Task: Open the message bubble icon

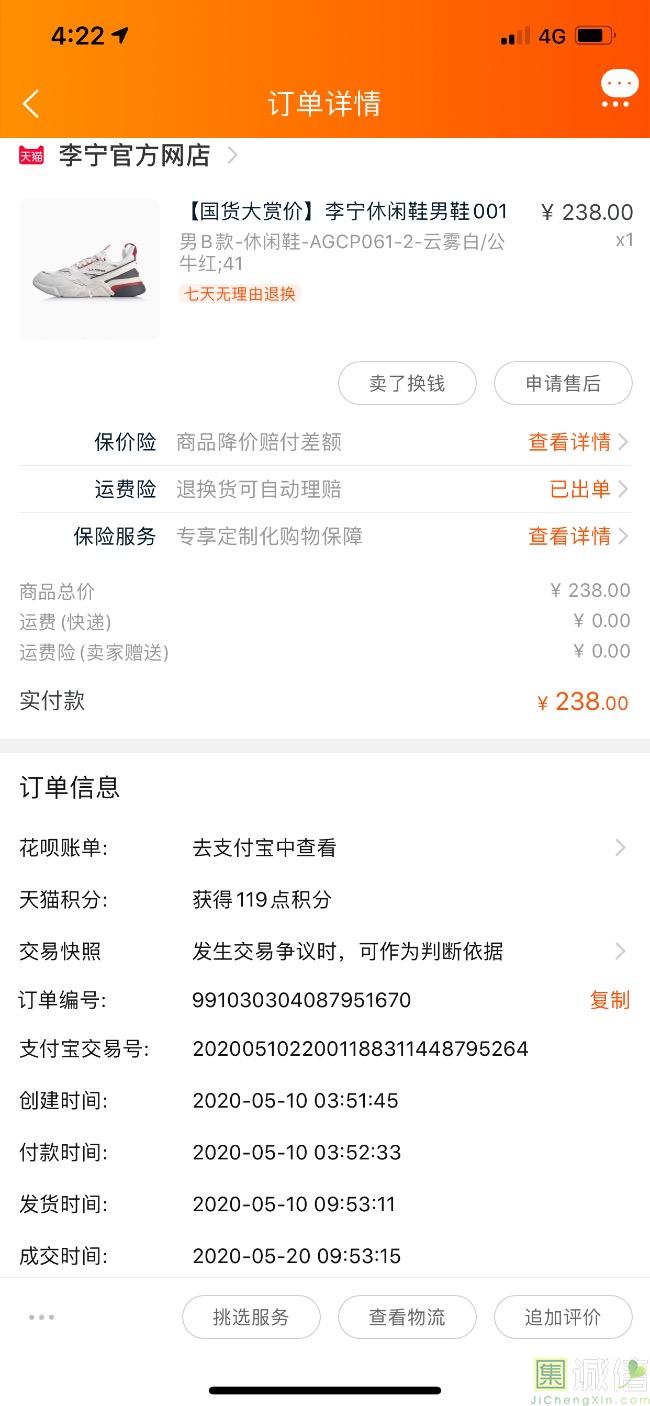Action: (x=619, y=87)
